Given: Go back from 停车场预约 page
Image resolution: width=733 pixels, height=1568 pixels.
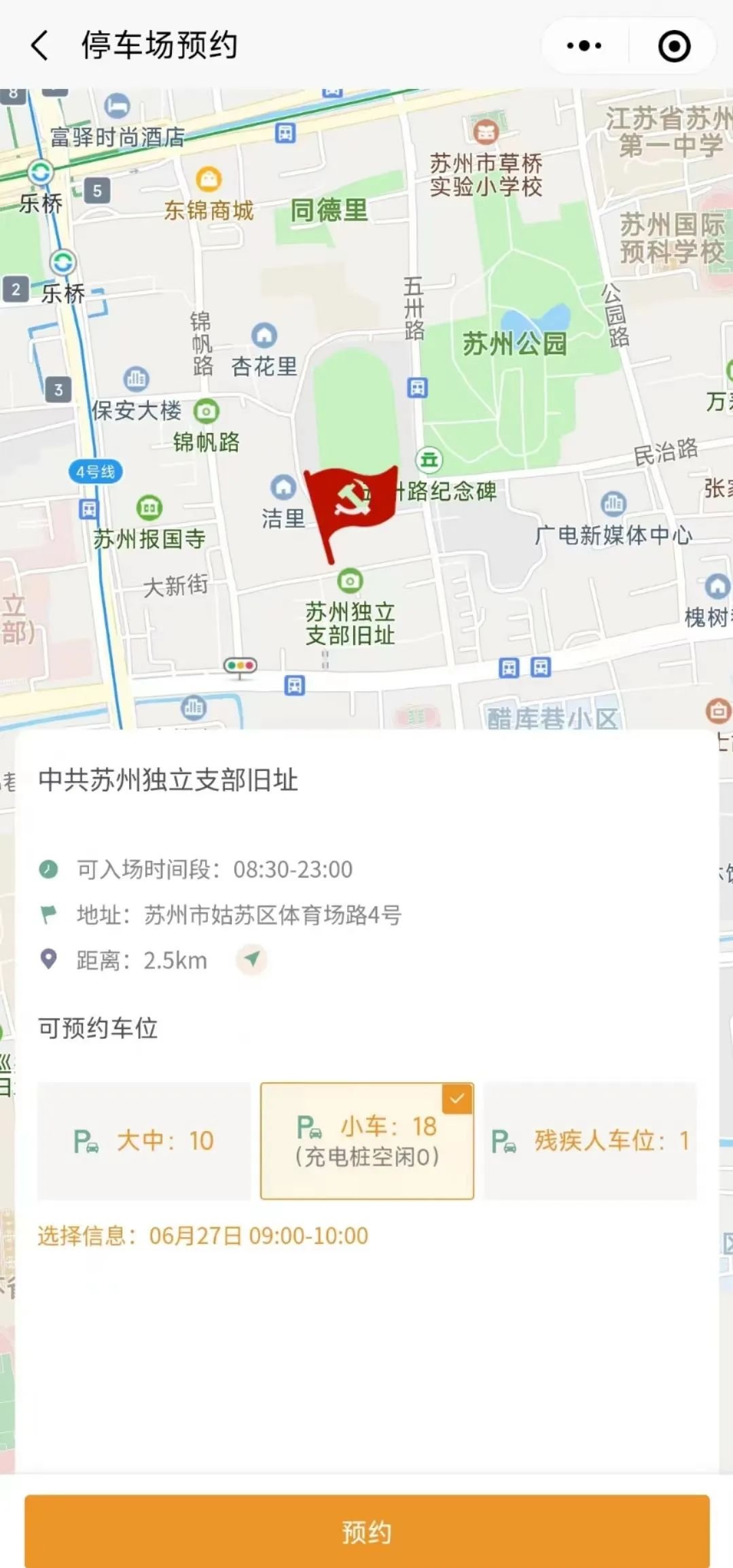Looking at the screenshot, I should tap(40, 46).
